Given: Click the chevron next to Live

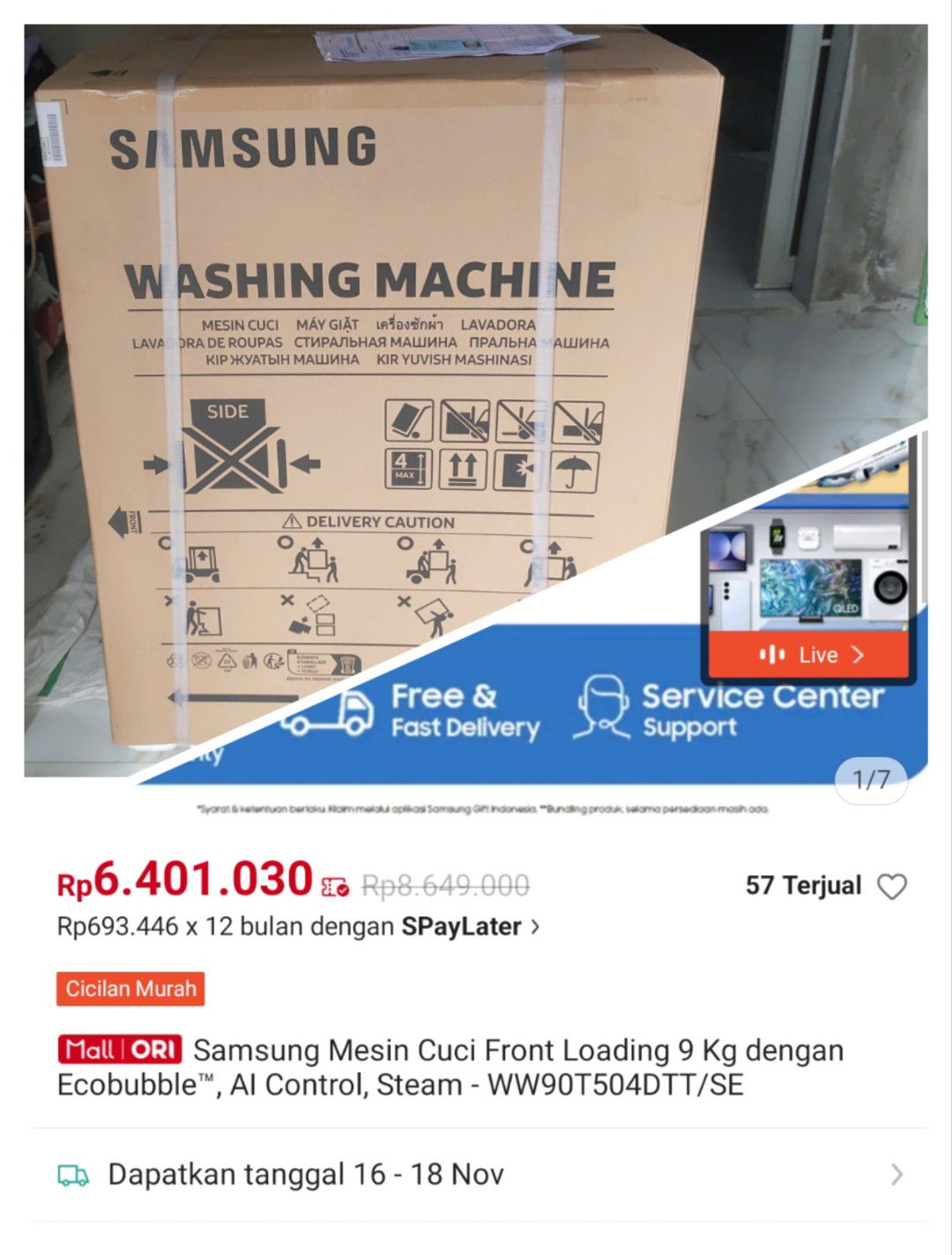Looking at the screenshot, I should 857,654.
